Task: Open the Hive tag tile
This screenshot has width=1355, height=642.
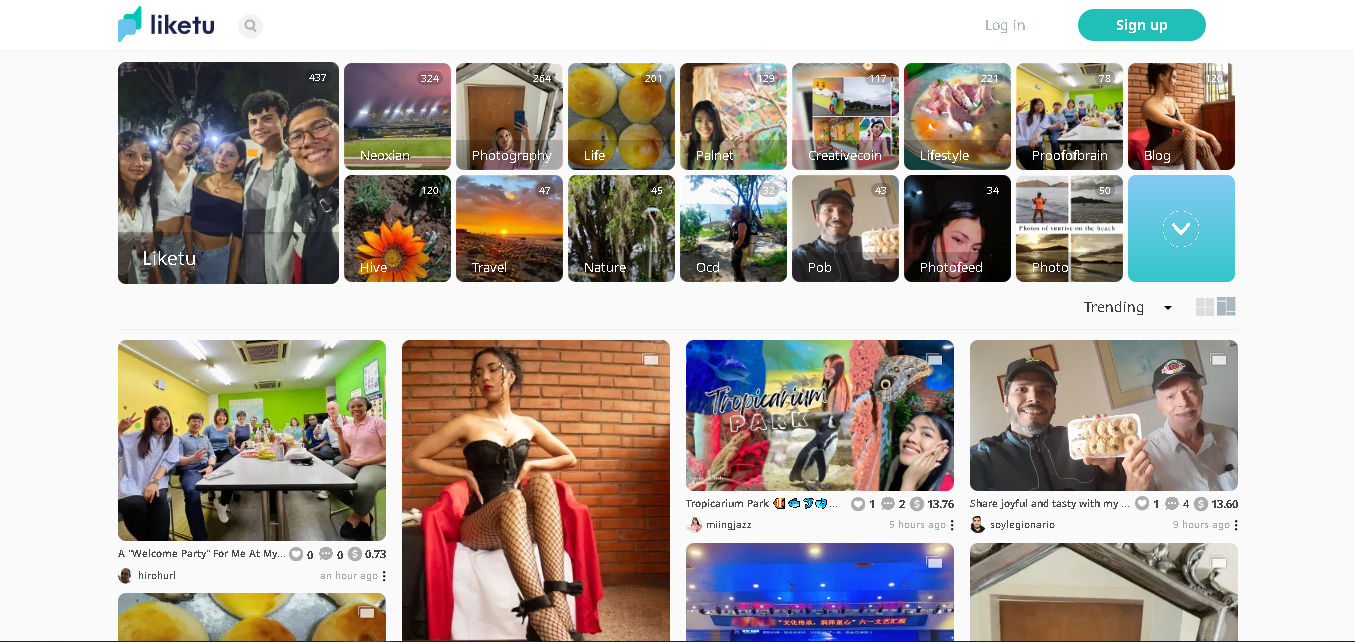Action: 397,229
